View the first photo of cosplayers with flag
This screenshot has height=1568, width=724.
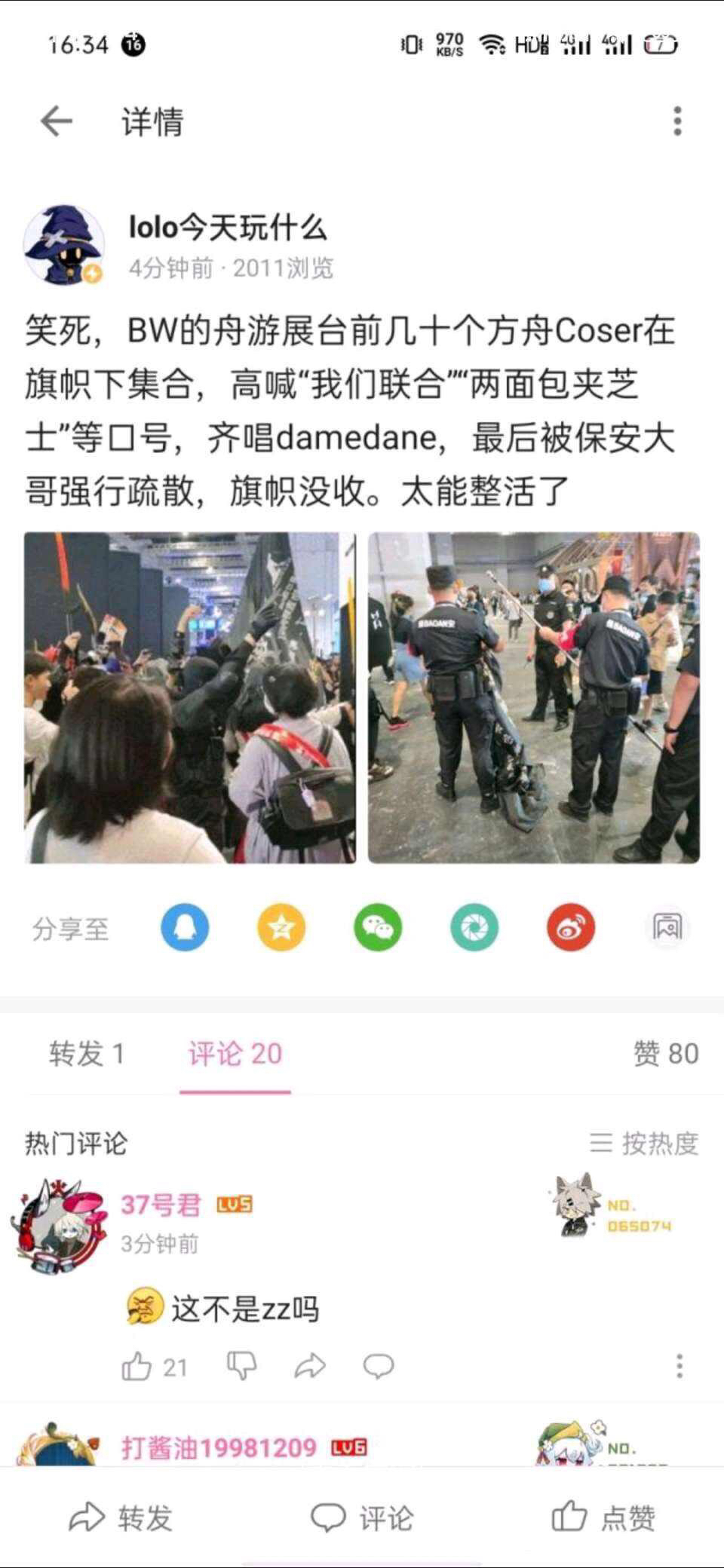189,697
